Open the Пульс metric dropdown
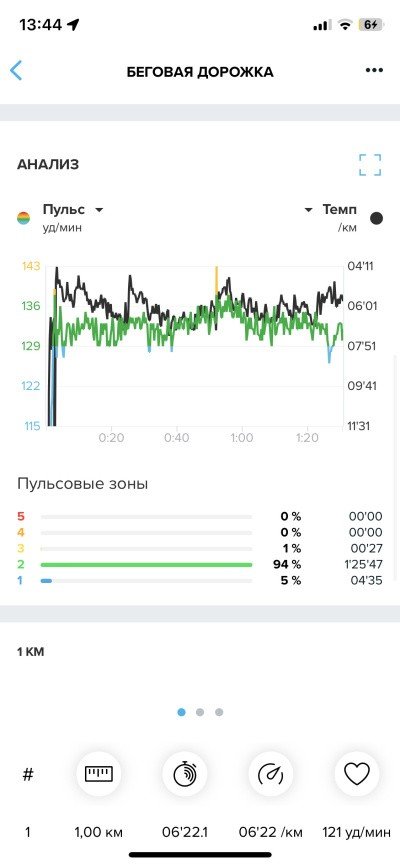 pos(72,210)
